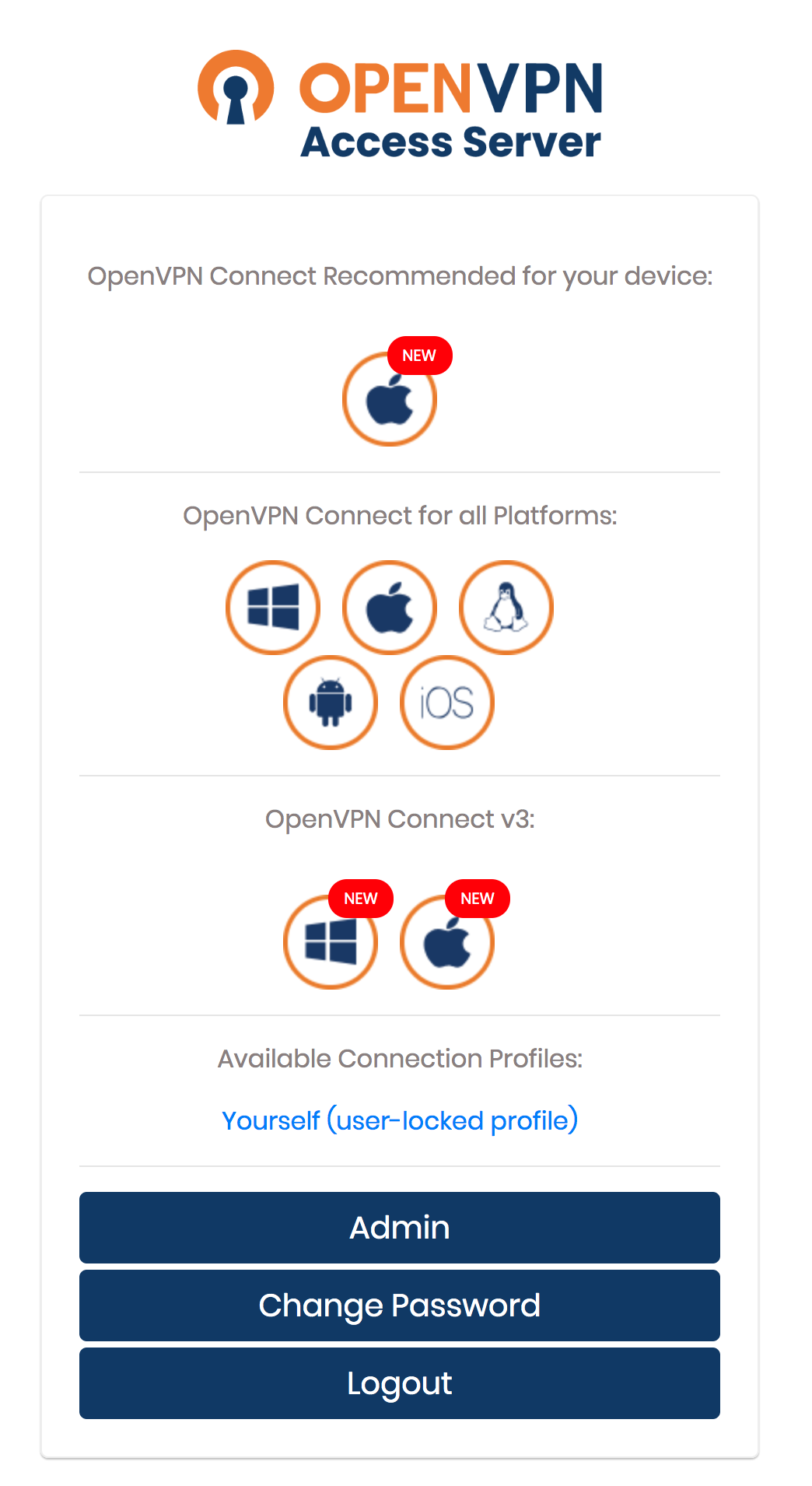Tap the Change Password button
812x1486 pixels.
400,1306
